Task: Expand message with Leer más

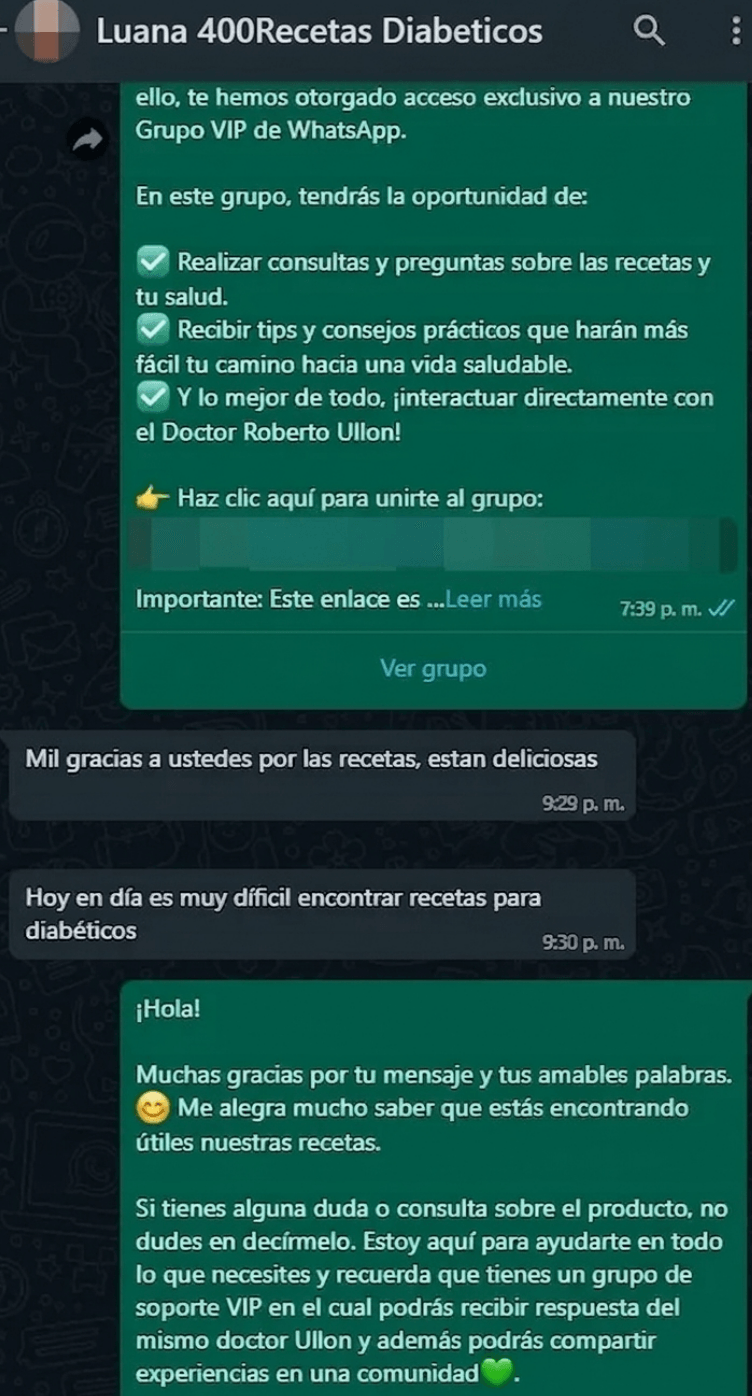Action: [493, 600]
